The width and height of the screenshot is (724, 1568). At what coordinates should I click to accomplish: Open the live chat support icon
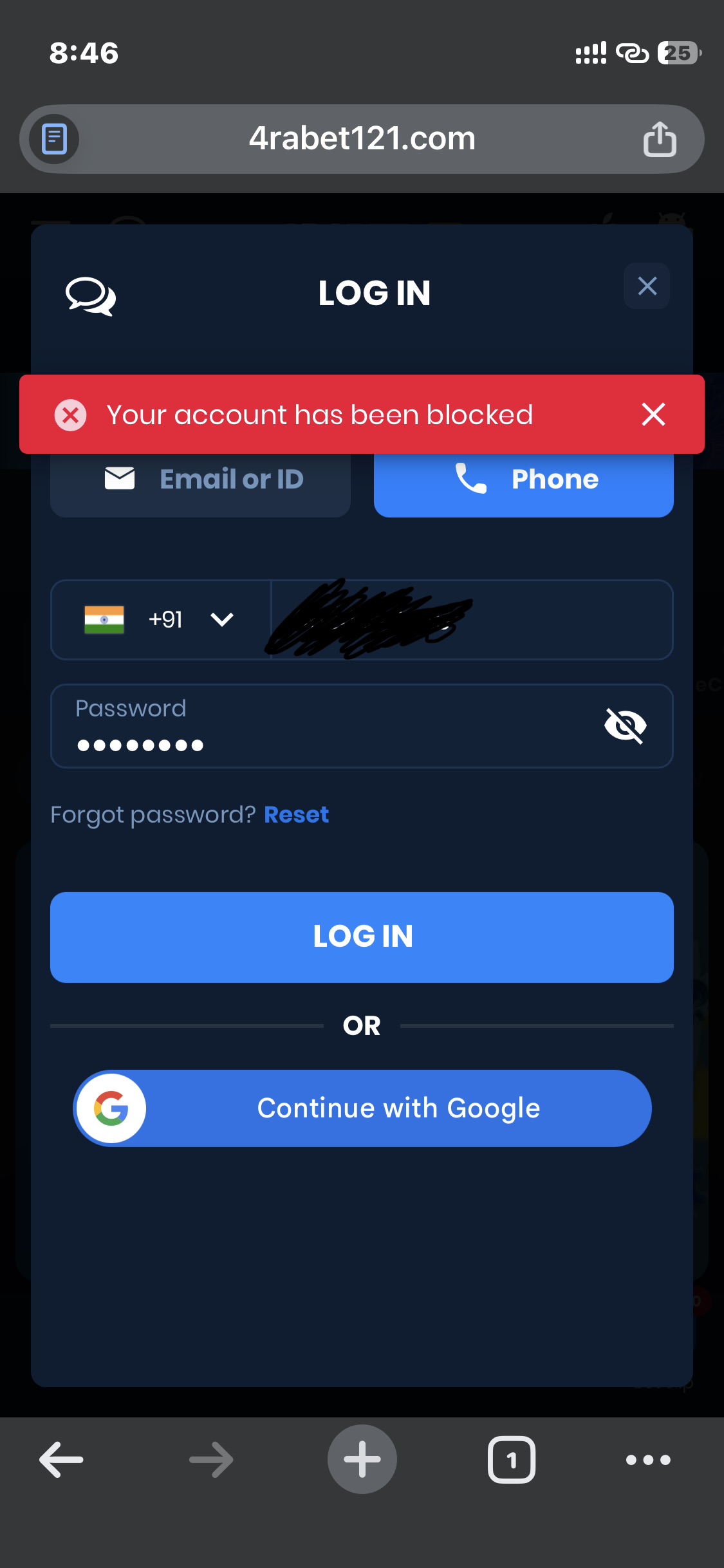[90, 296]
